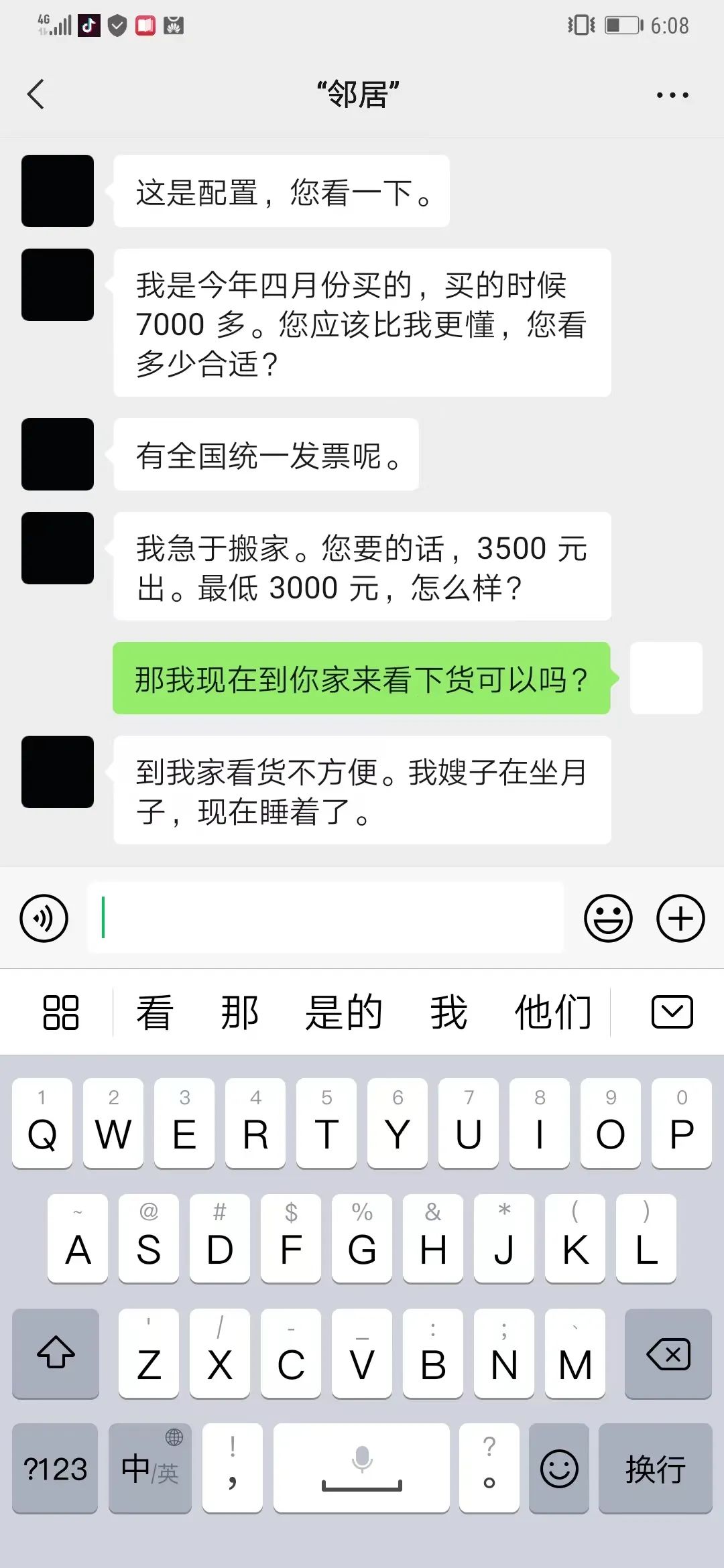Toggle 中/英 input language
Screen dimensions: 724x1568
150,1469
